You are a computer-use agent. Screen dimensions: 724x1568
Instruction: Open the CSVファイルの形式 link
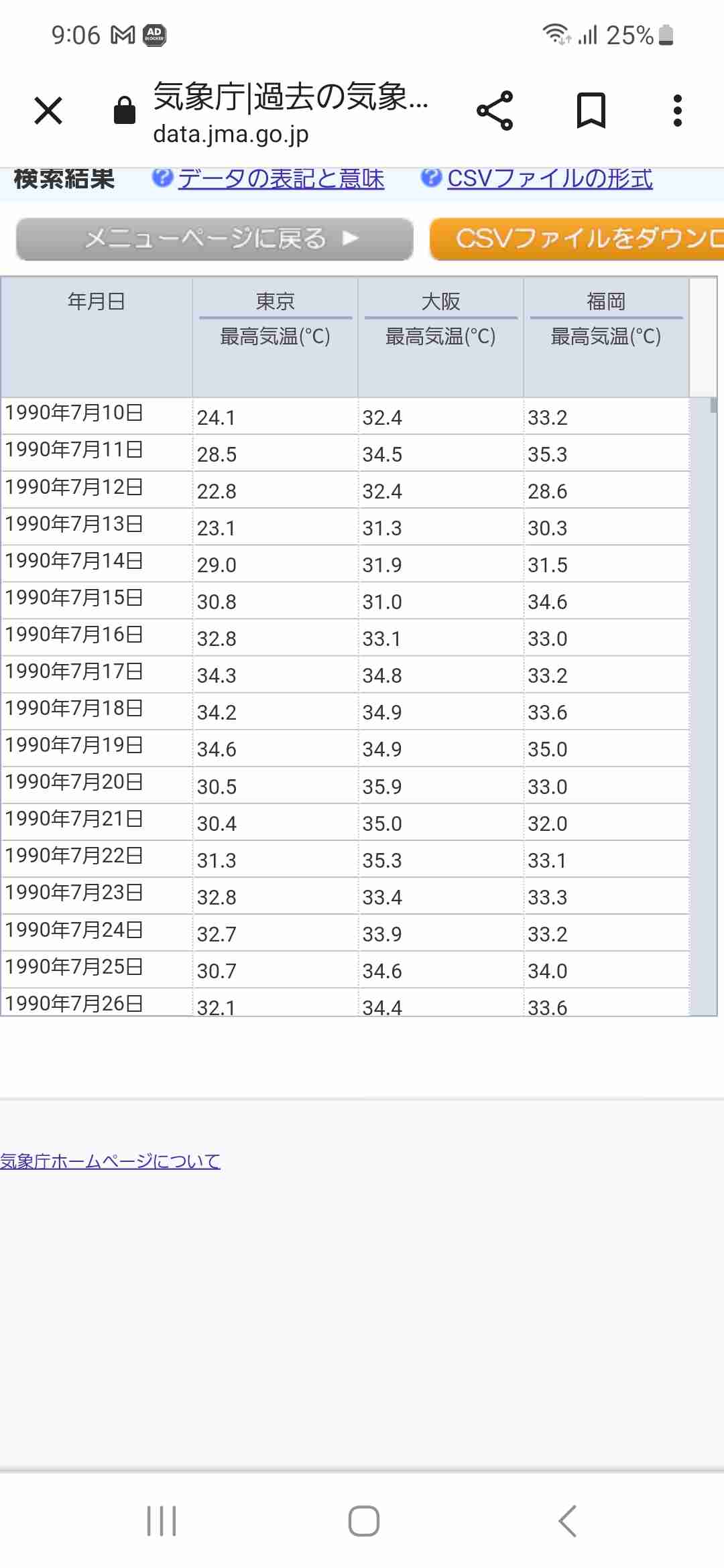pyautogui.click(x=550, y=178)
